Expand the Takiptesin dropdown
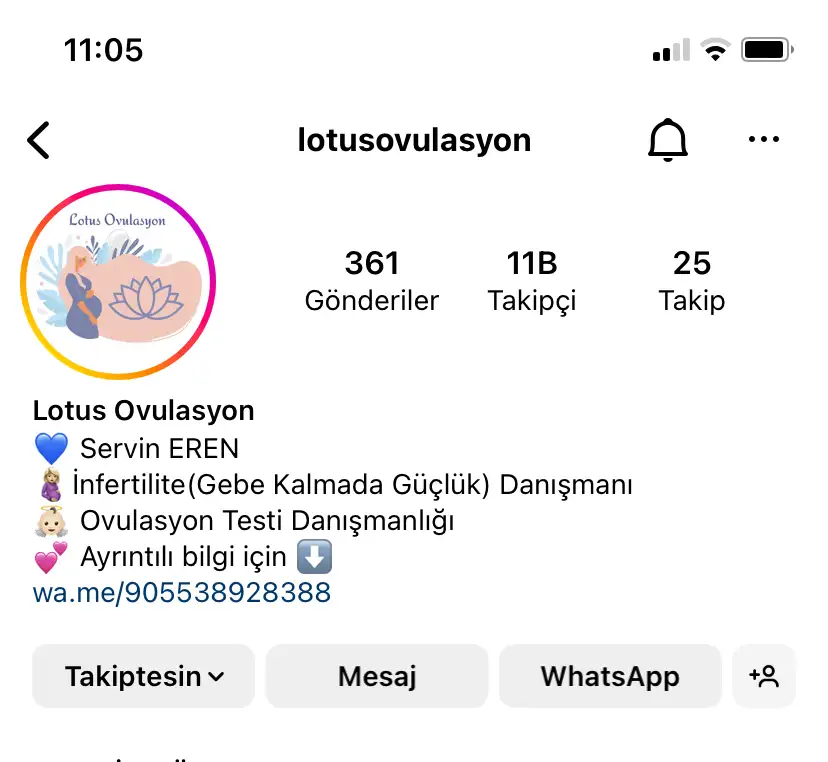 tap(144, 676)
